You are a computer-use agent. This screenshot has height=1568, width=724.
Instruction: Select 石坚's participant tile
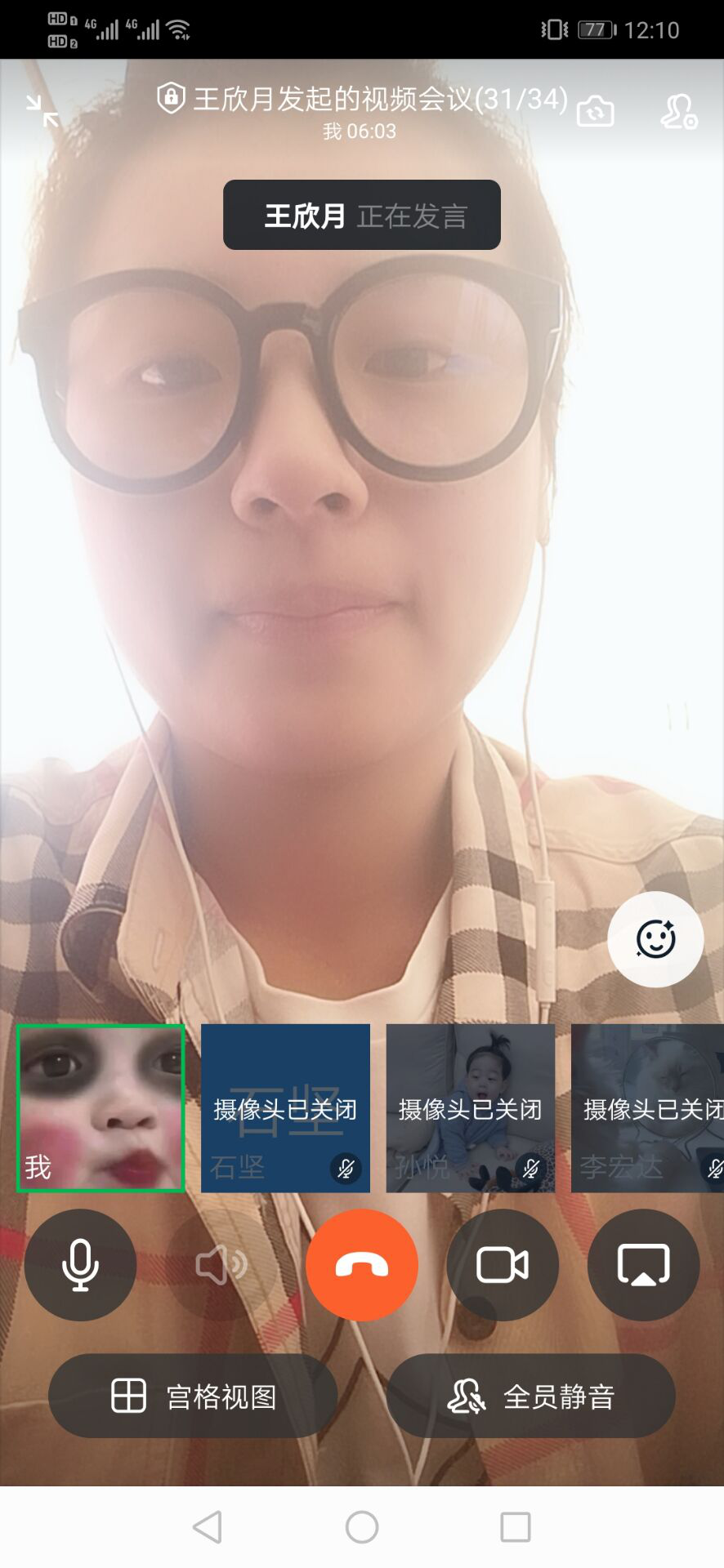coord(285,1108)
